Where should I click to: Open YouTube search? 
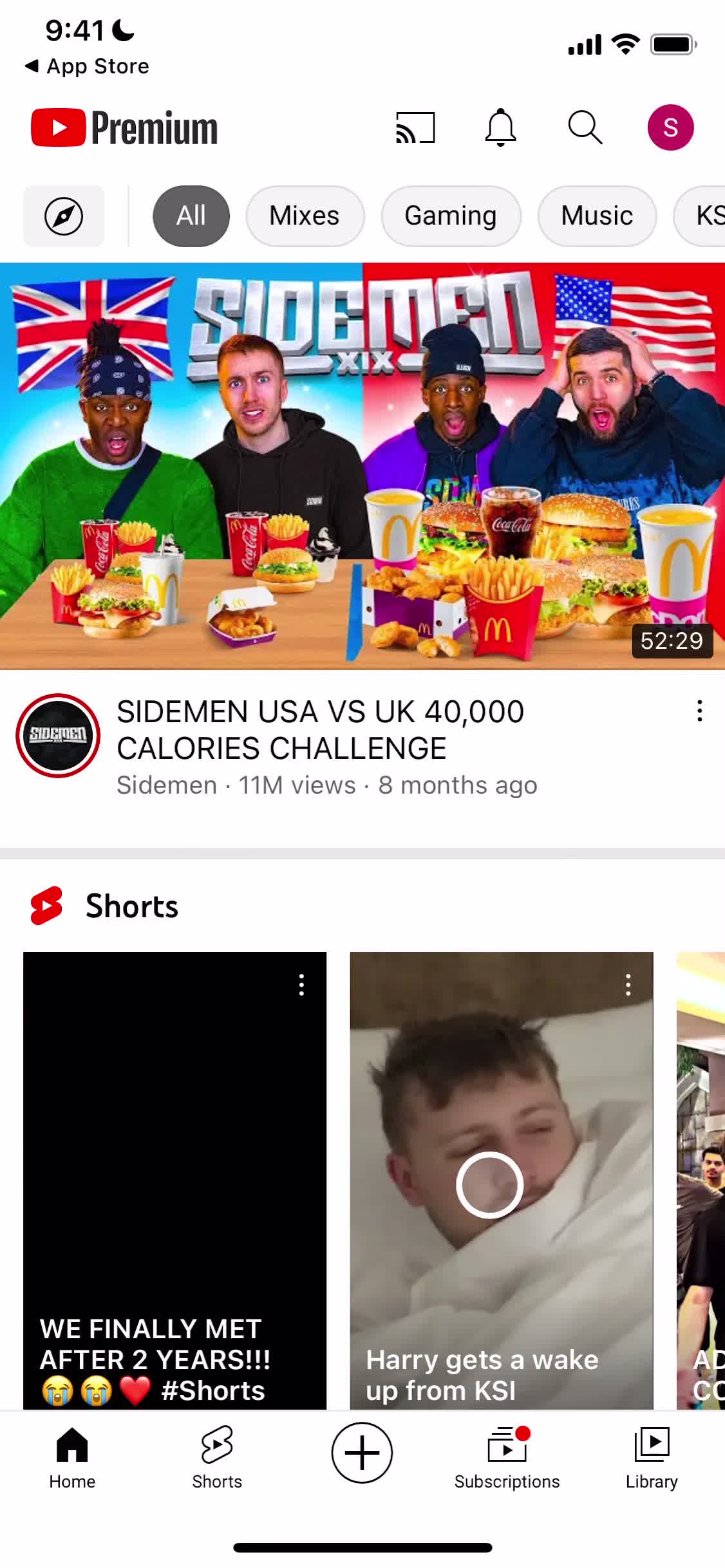[585, 127]
